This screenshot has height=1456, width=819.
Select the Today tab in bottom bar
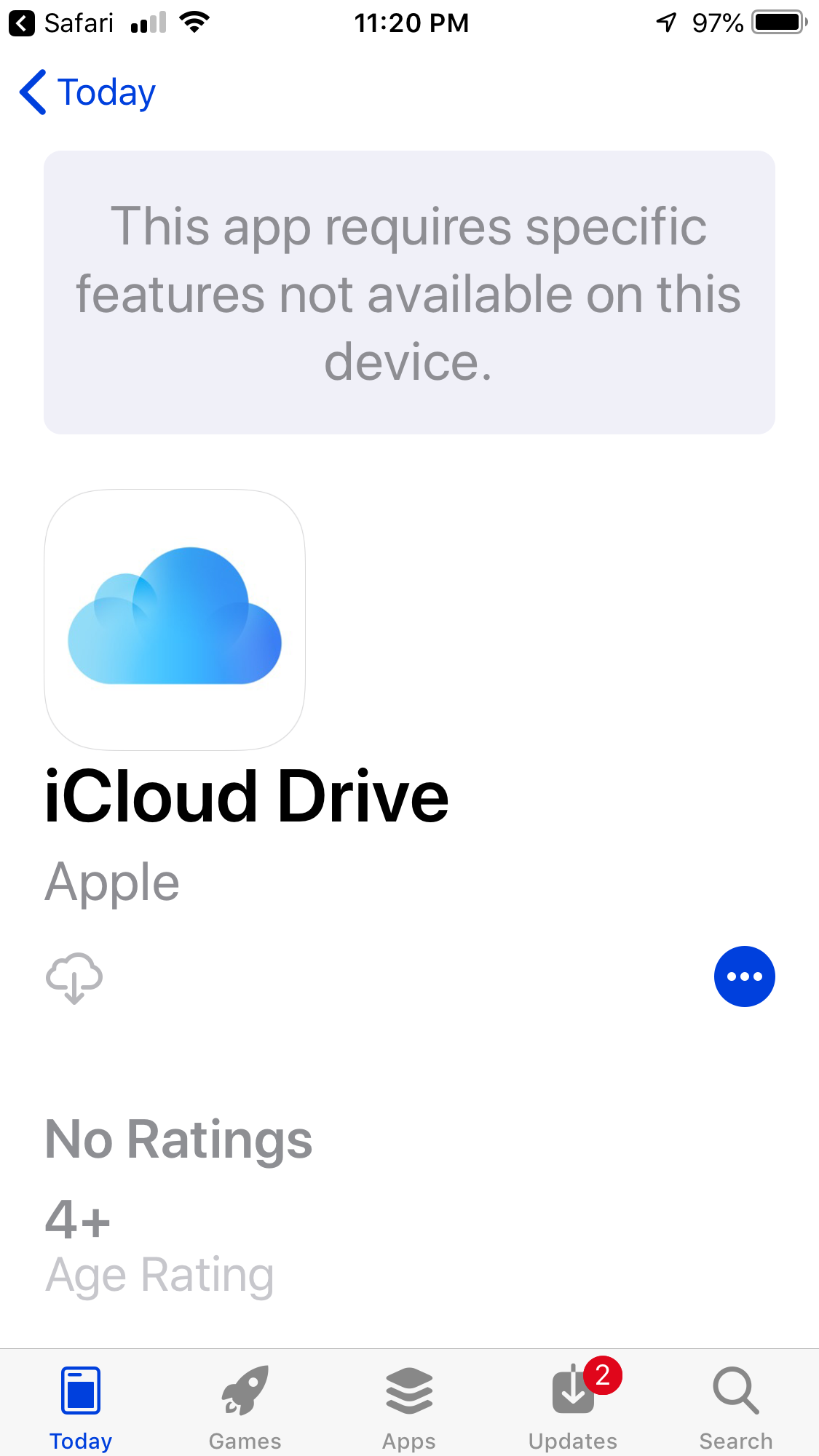click(81, 1407)
